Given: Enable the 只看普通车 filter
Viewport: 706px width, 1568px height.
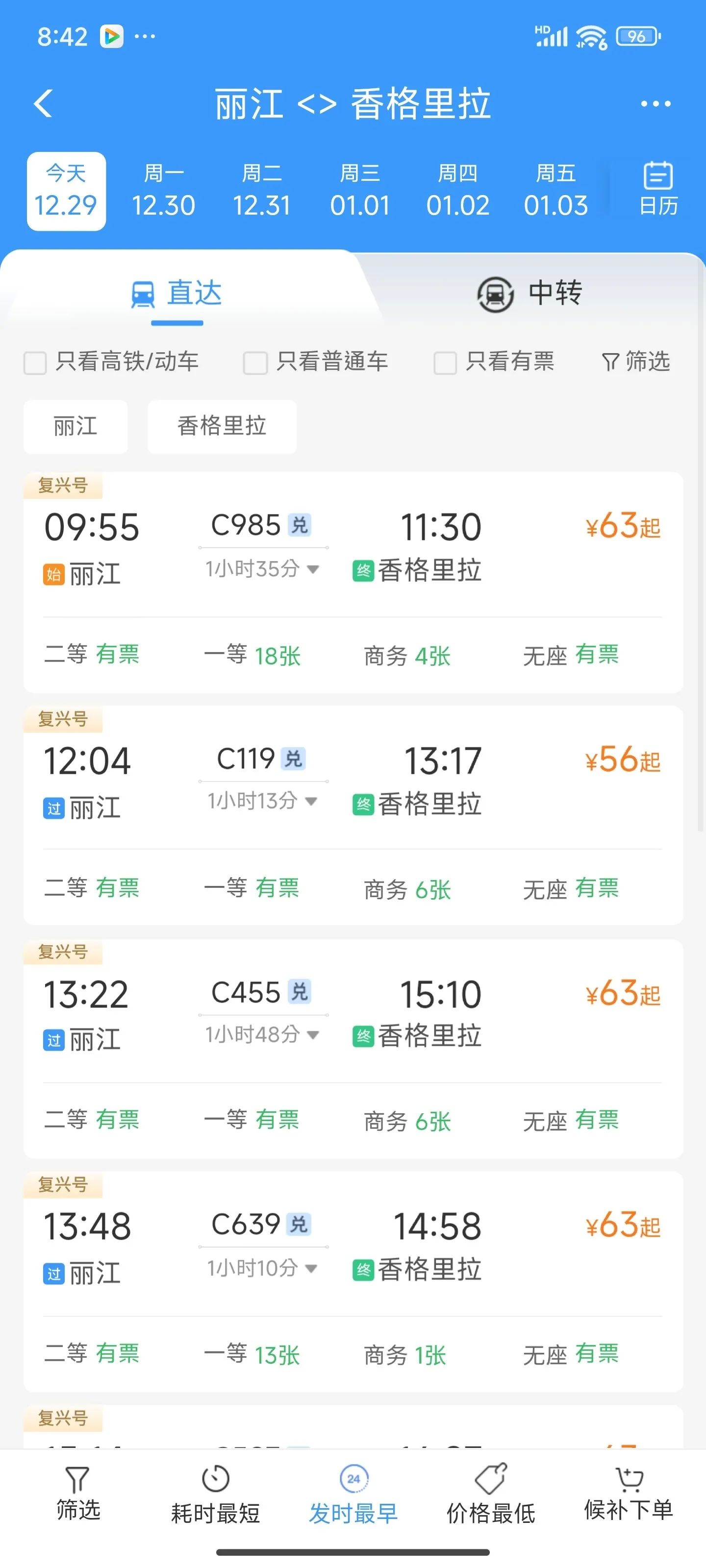Looking at the screenshot, I should pyautogui.click(x=255, y=363).
